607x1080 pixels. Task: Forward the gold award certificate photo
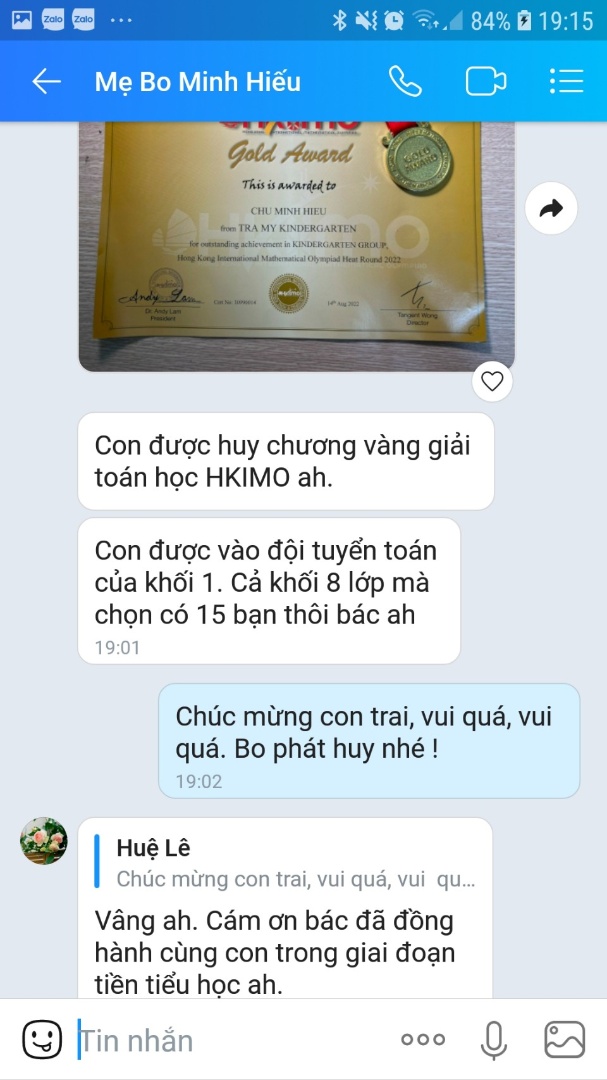pyautogui.click(x=551, y=208)
